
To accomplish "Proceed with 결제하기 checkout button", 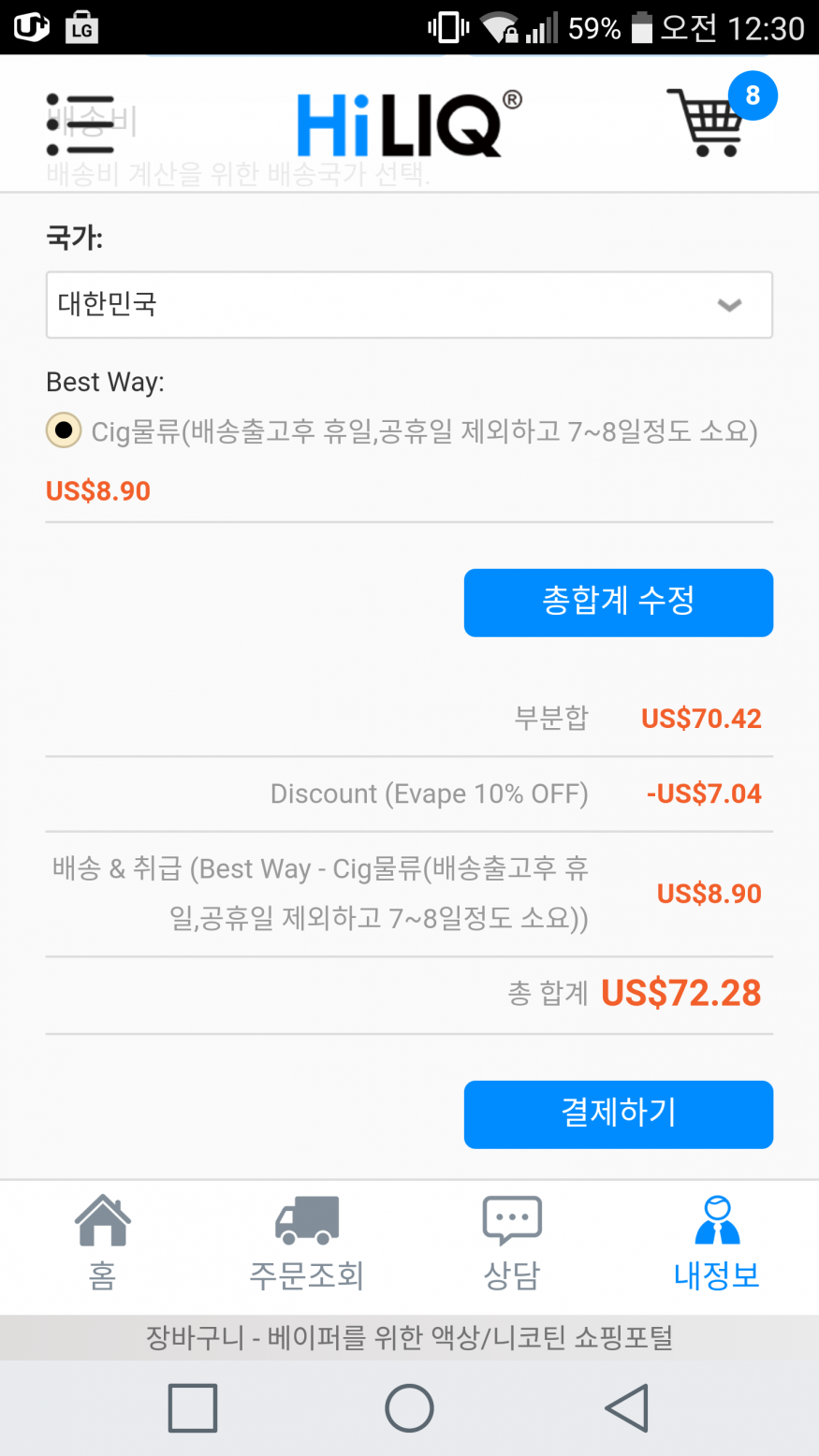I will pyautogui.click(x=618, y=1114).
